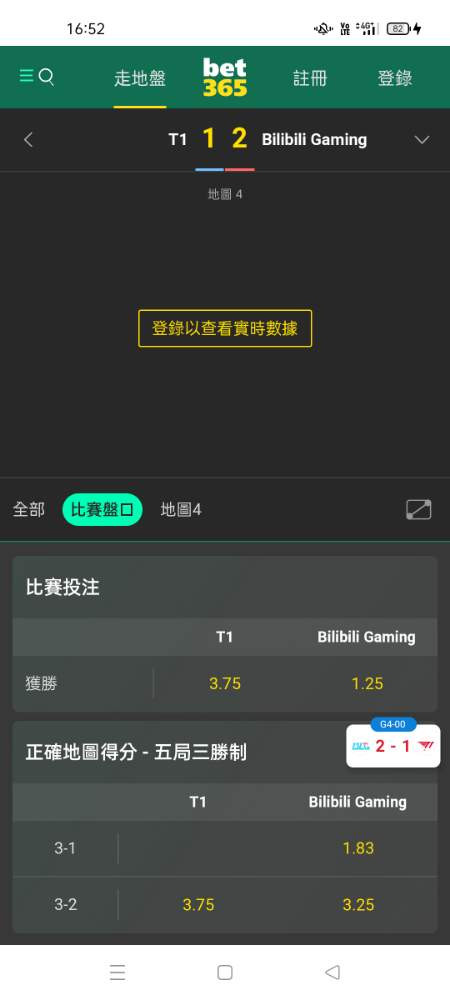The width and height of the screenshot is (450, 1000).
Task: Select the 全部 filter tab
Action: pos(29,510)
